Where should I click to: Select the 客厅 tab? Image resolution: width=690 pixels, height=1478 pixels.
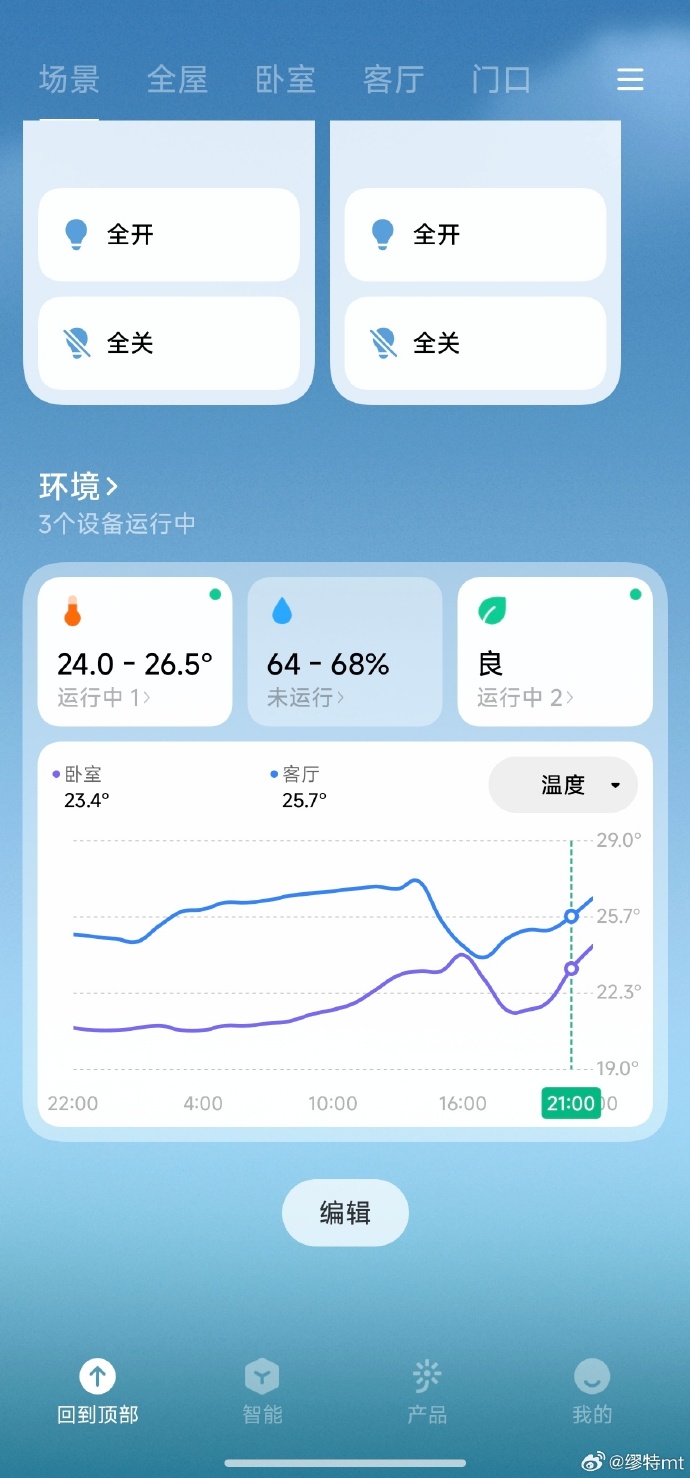point(393,80)
